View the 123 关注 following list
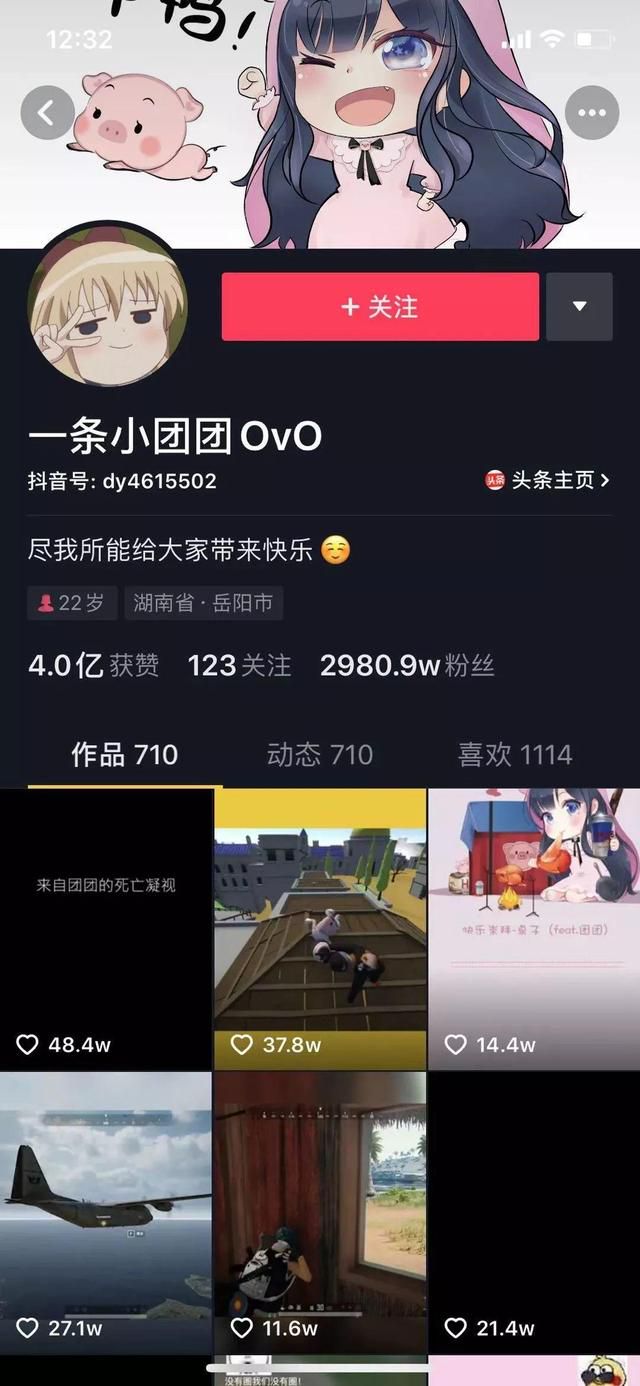This screenshot has width=640, height=1386. (238, 666)
